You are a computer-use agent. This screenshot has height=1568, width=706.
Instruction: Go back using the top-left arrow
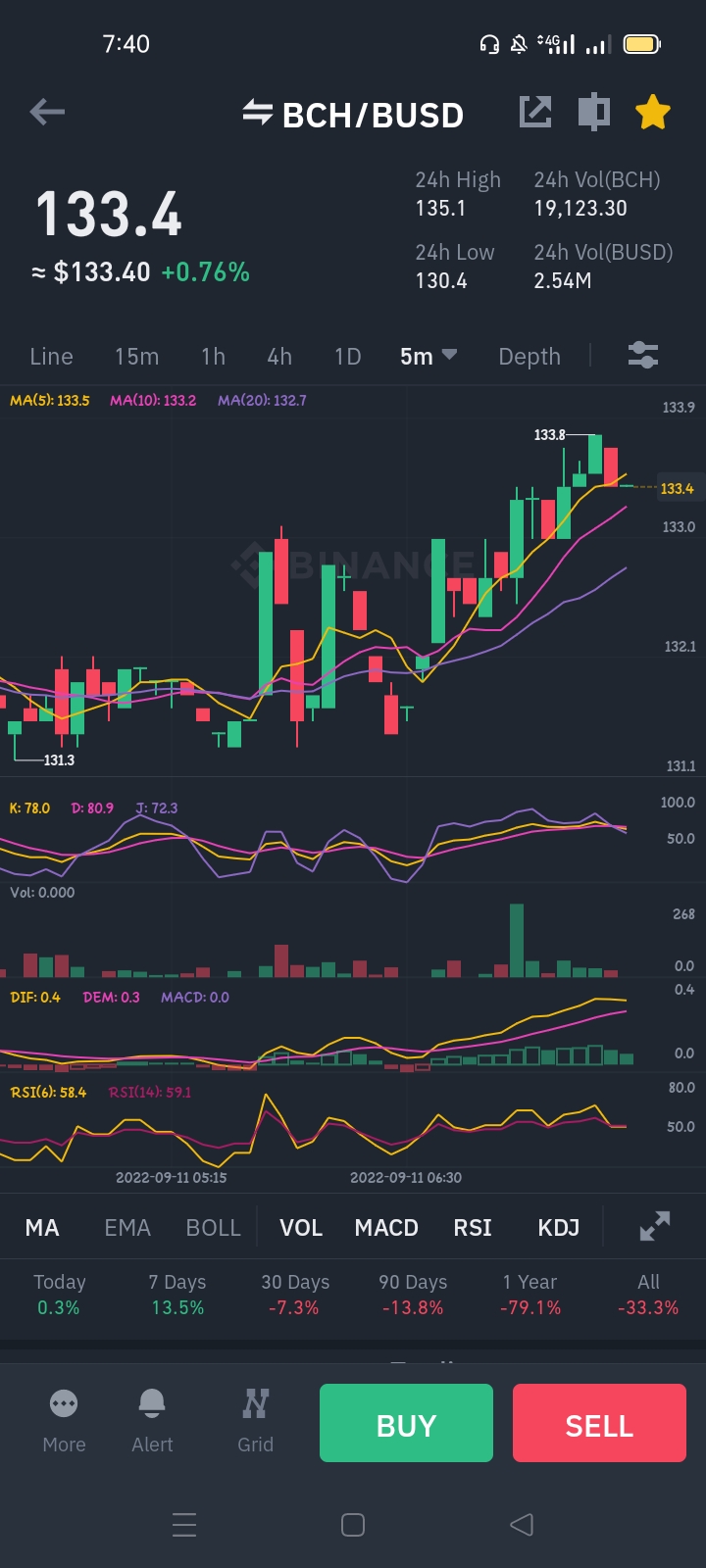[47, 113]
